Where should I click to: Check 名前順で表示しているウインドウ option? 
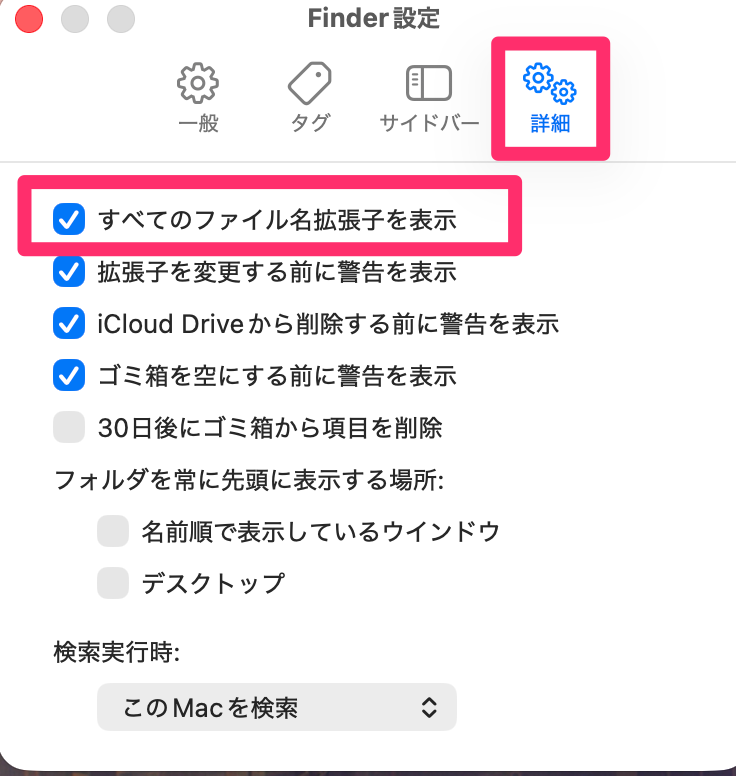[113, 531]
